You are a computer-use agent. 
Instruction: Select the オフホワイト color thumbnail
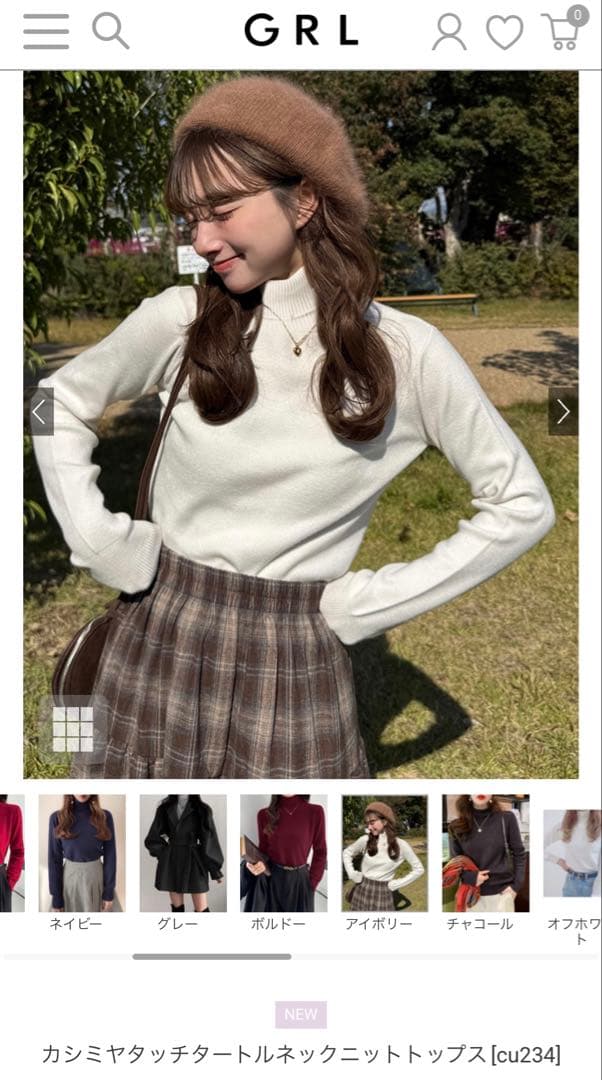click(573, 853)
